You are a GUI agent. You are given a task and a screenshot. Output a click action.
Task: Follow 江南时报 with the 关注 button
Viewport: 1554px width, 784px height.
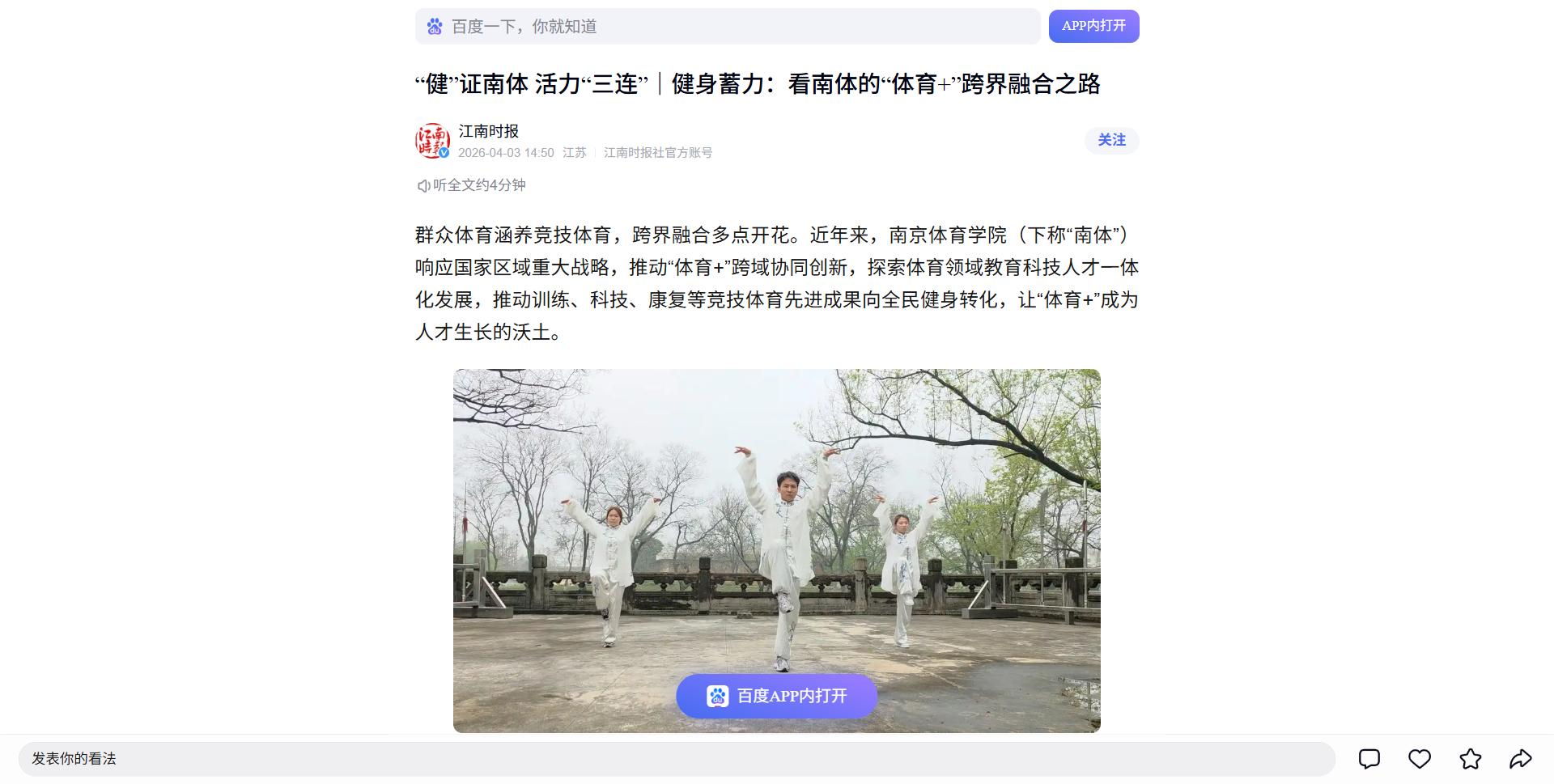(x=1111, y=140)
